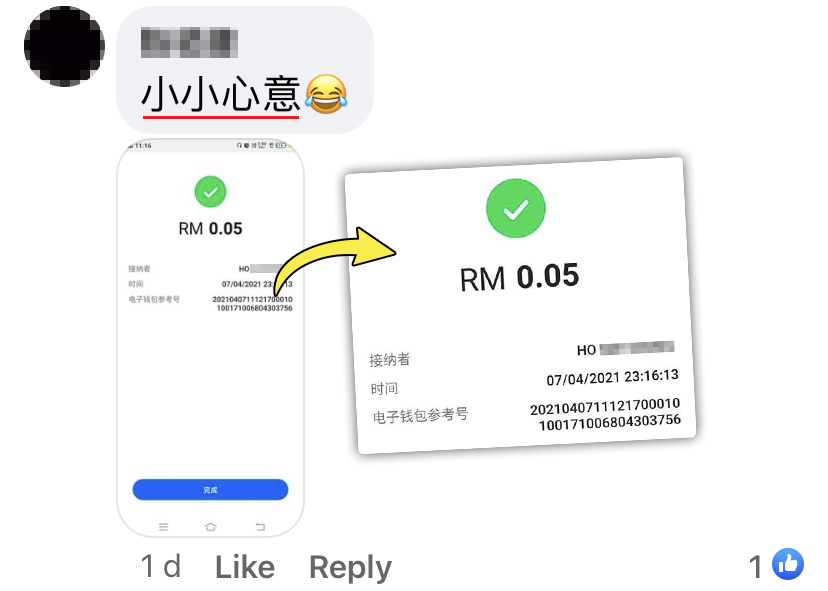Screen dimensions: 828x591
Task: Open the commenter's profile picture
Action: [x=64, y=46]
